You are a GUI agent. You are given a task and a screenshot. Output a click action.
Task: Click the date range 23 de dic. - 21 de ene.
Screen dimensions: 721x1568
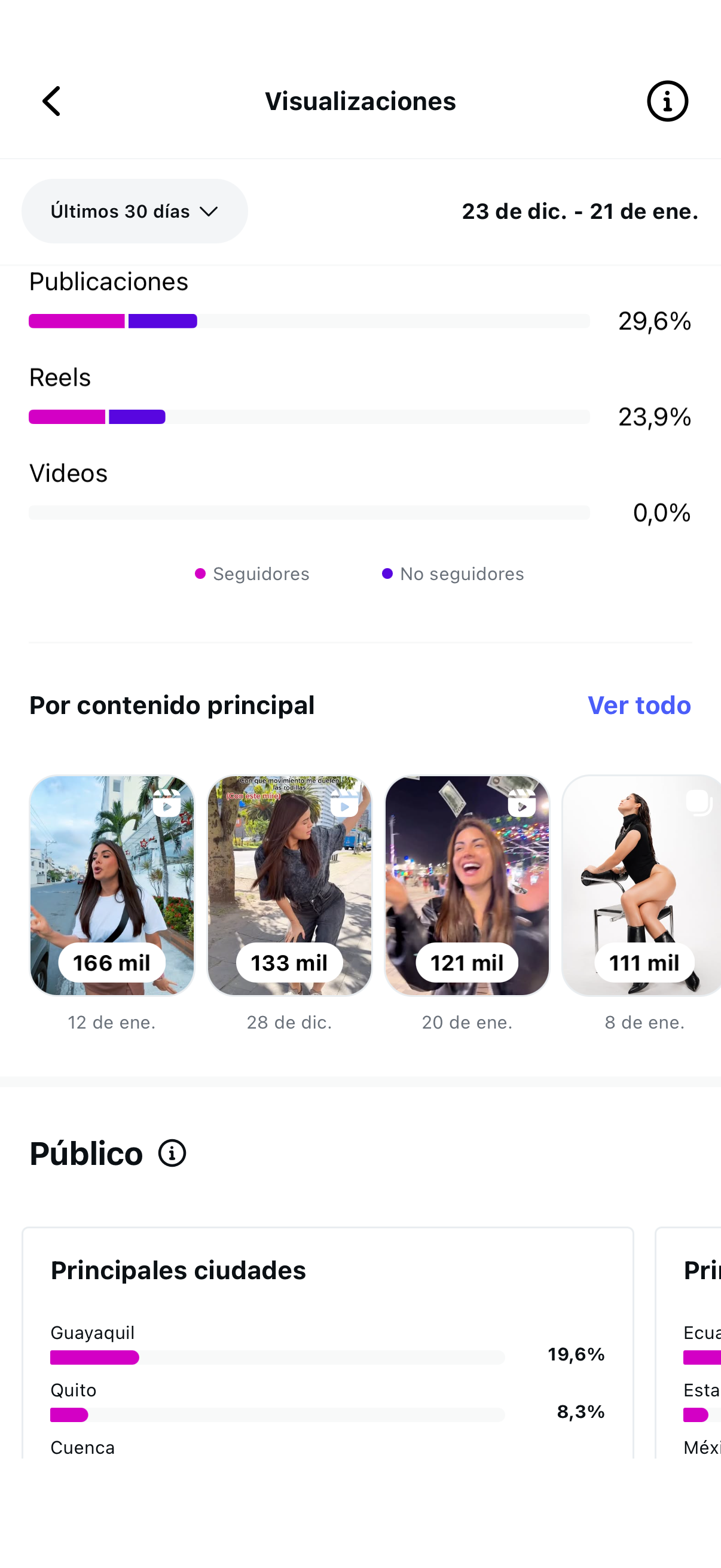click(x=581, y=211)
